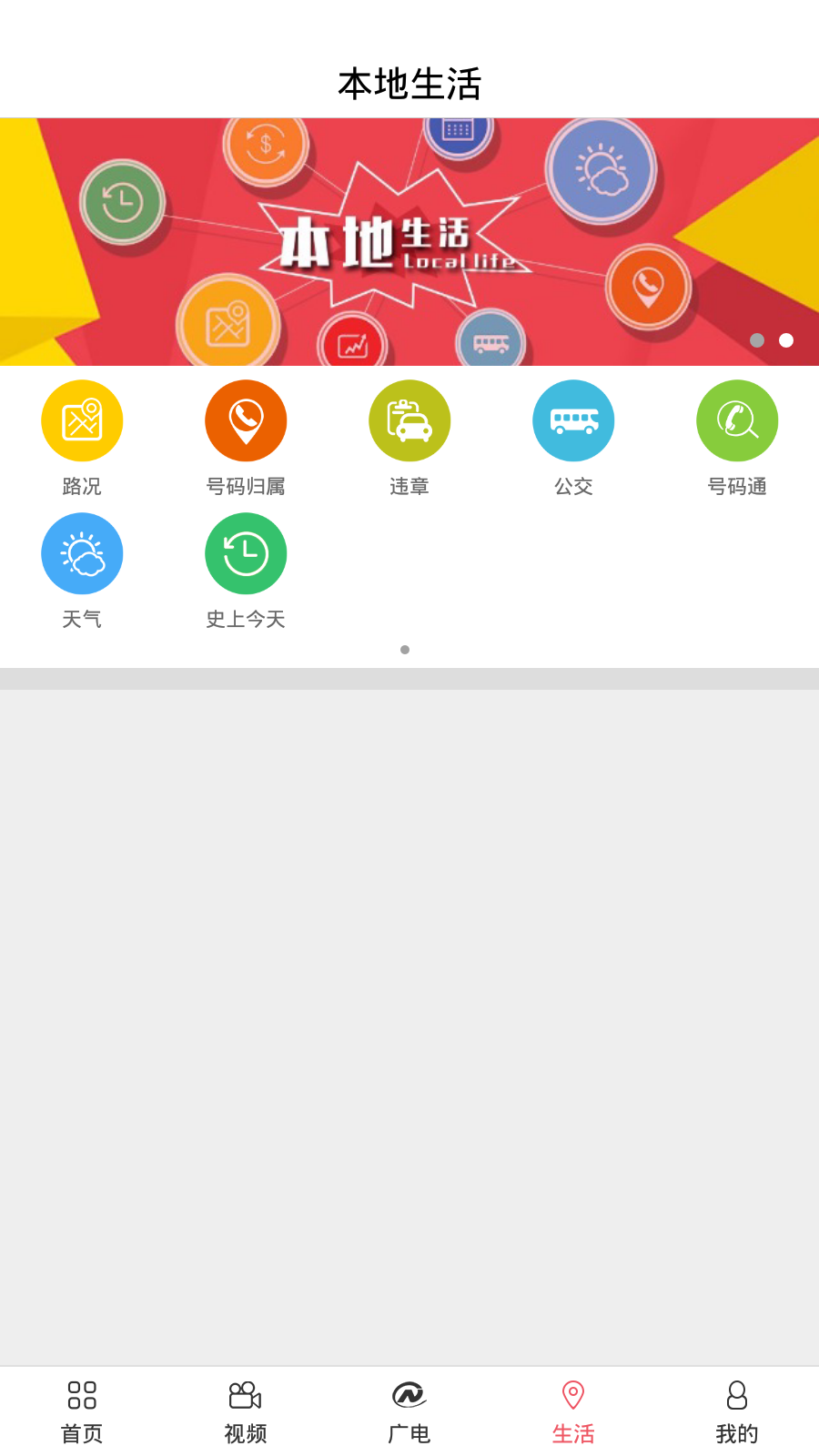Open the 号码通 phone directory icon
Image resolution: width=819 pixels, height=1456 pixels.
[x=737, y=420]
